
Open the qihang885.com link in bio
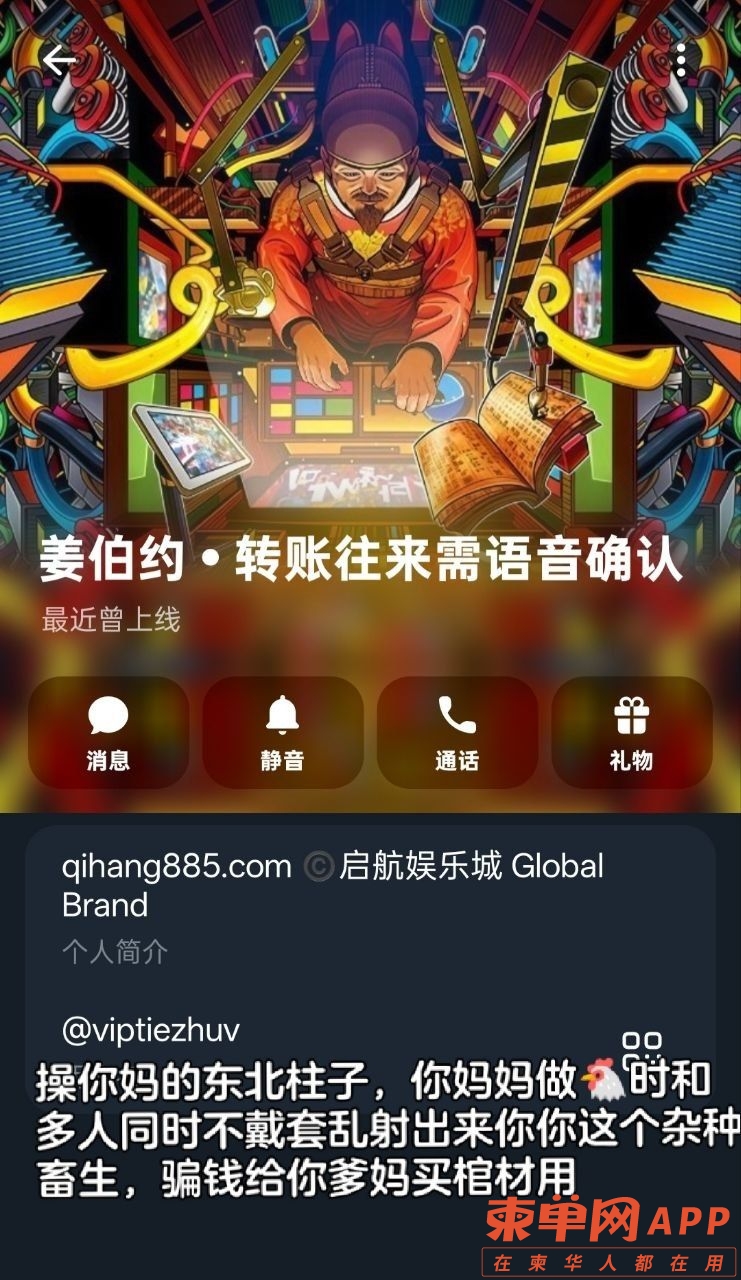[x=176, y=866]
